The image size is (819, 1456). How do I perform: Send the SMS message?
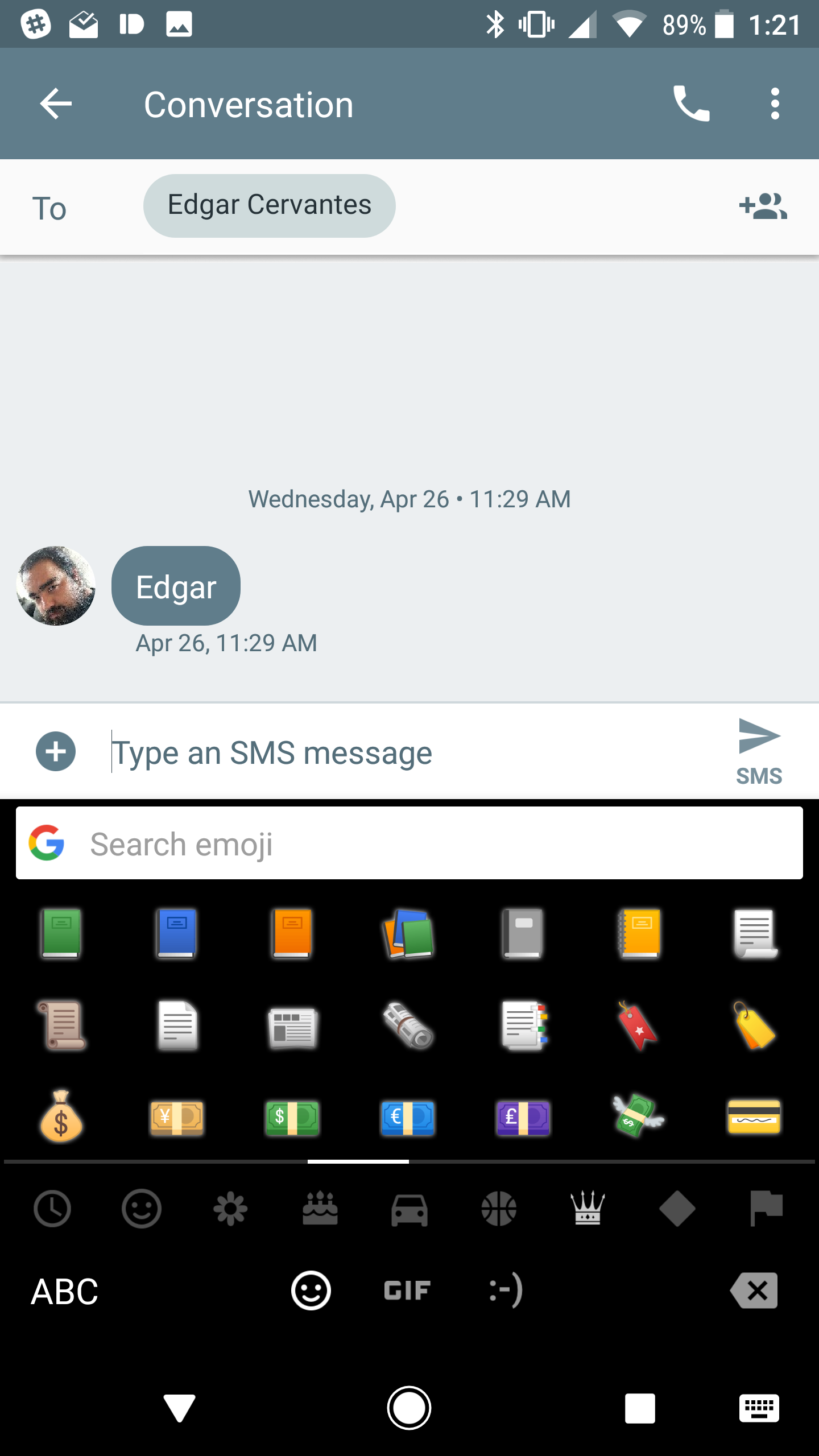pyautogui.click(x=759, y=751)
